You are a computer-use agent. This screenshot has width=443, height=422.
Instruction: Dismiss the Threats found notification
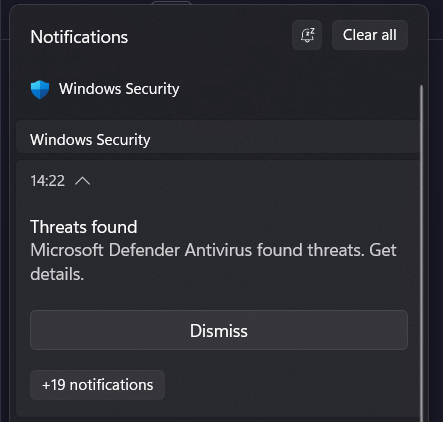[219, 330]
